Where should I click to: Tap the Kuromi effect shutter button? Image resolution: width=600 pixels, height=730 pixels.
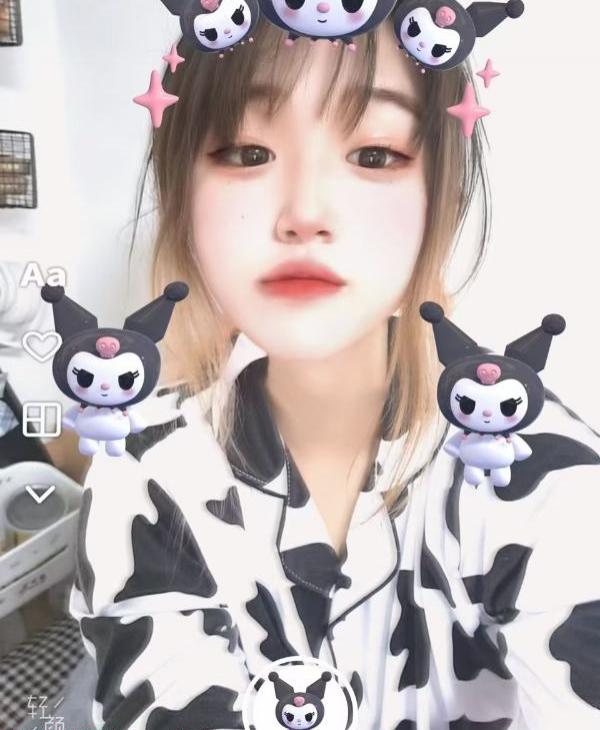coord(299,700)
